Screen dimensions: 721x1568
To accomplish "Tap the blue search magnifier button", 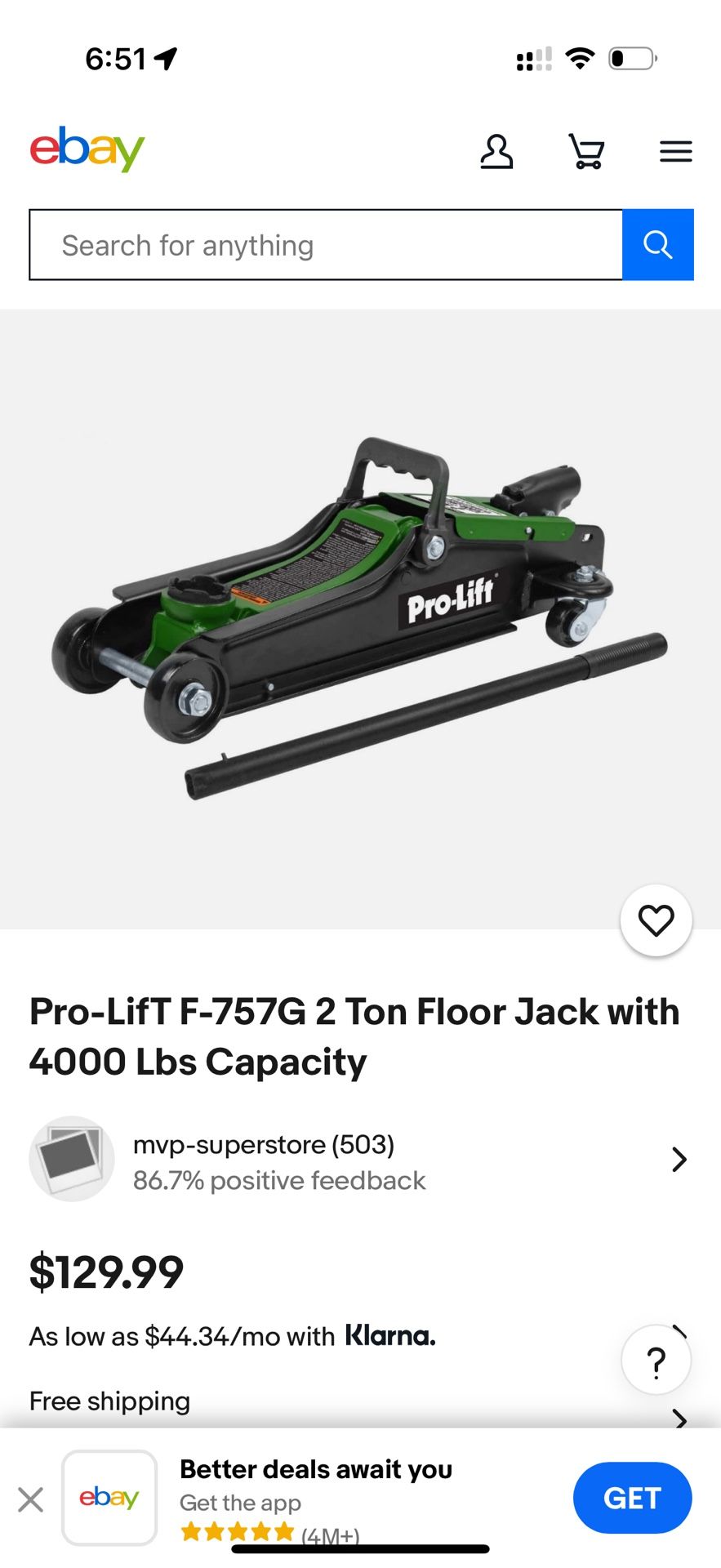I will (x=657, y=245).
